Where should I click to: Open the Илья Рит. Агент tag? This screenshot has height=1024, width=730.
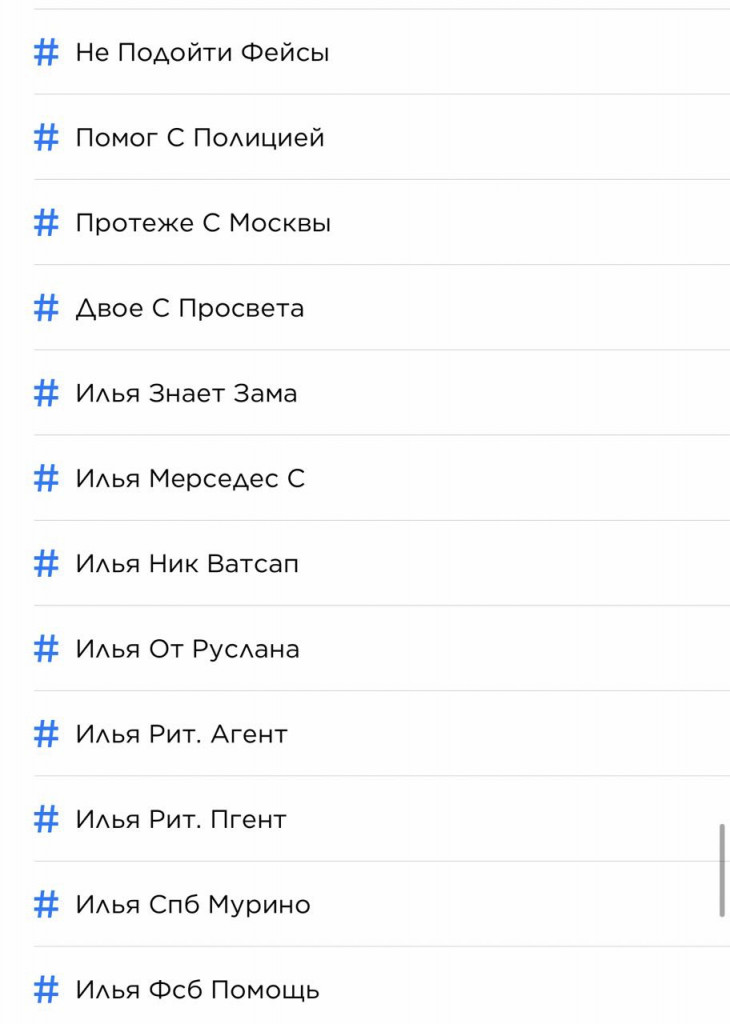tap(181, 734)
